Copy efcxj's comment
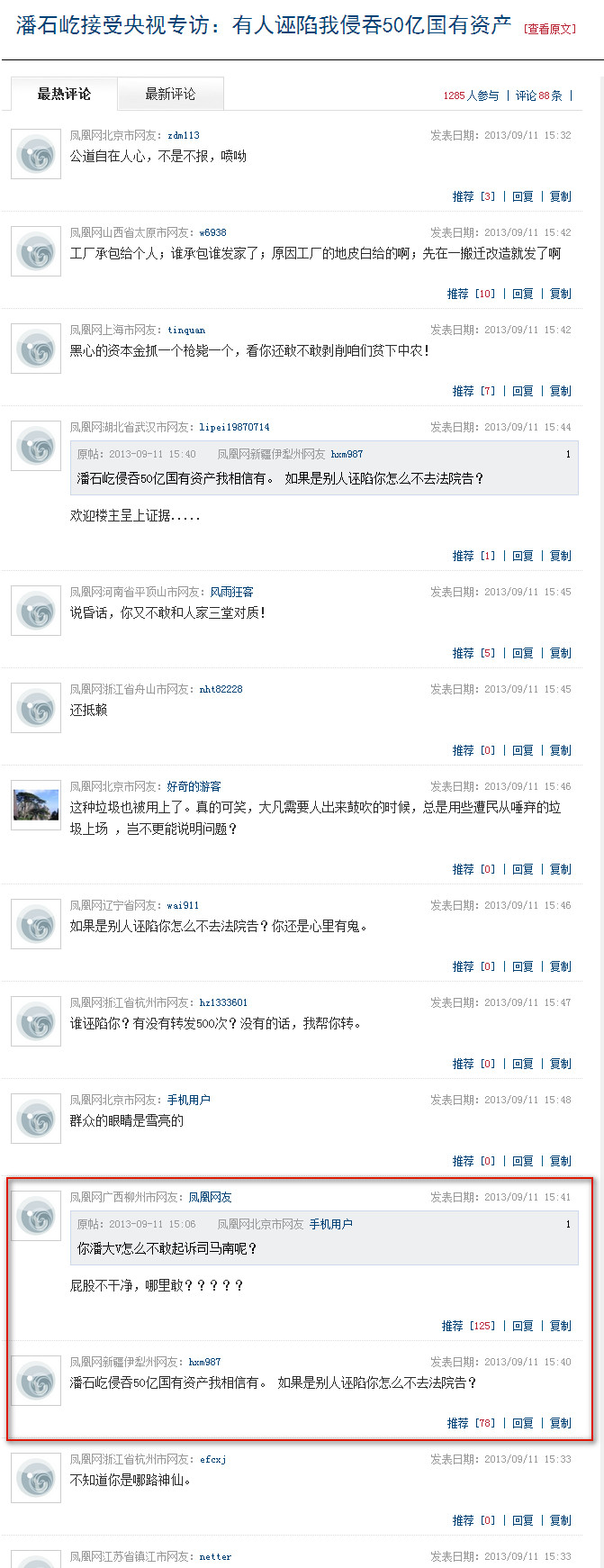Image resolution: width=604 pixels, height=1568 pixels. (x=561, y=1520)
